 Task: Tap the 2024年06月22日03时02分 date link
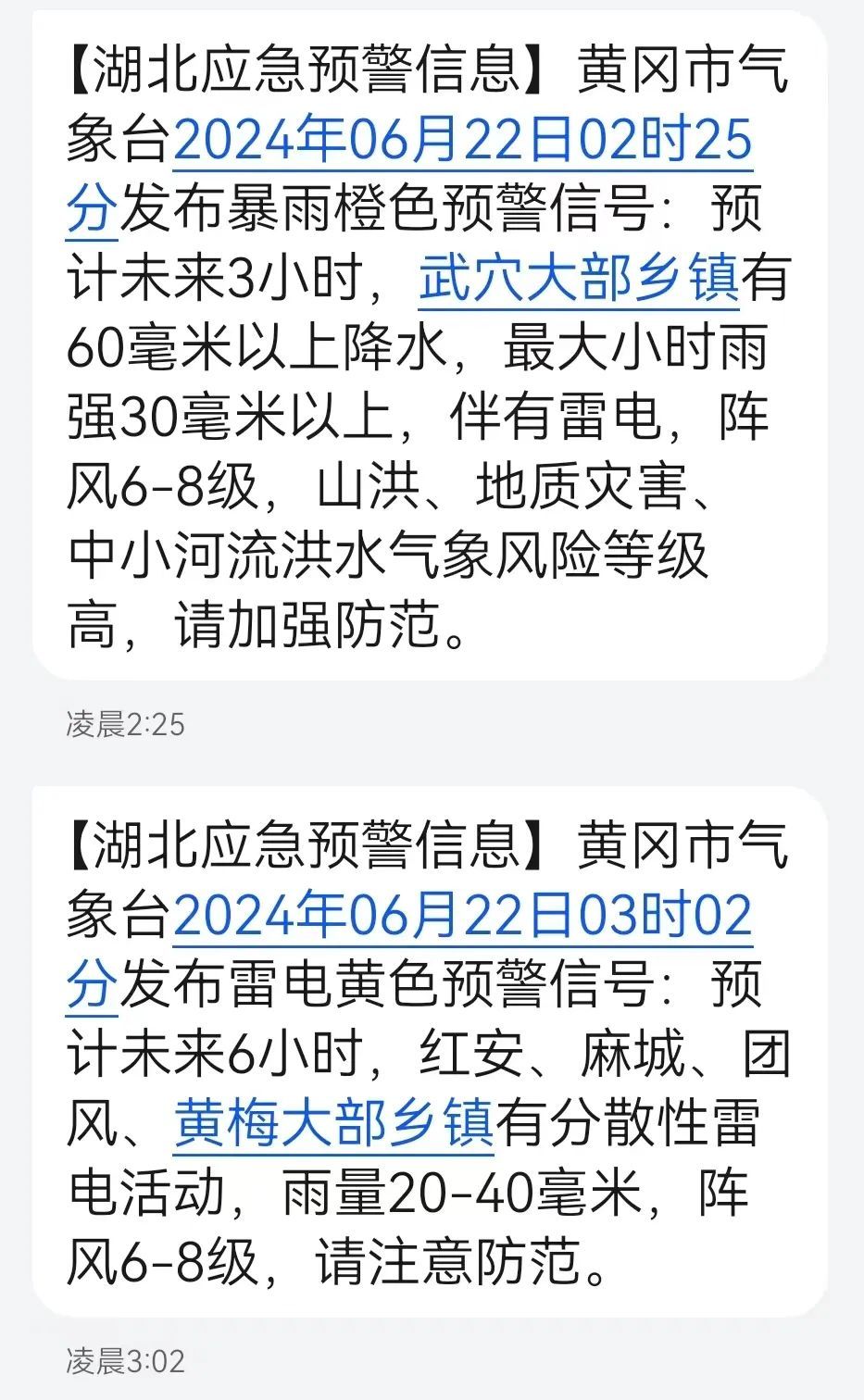point(461,916)
